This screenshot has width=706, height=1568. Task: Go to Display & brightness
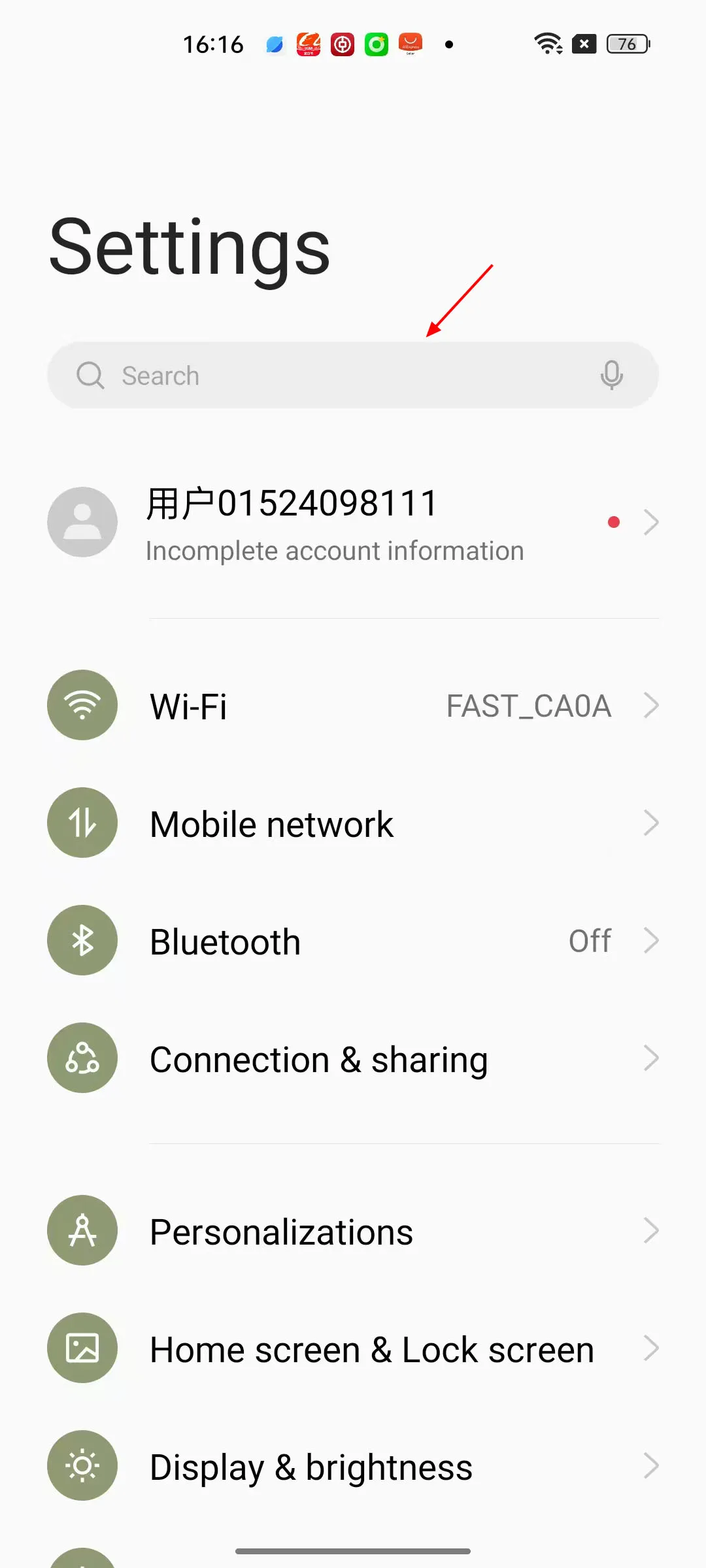tap(353, 1466)
